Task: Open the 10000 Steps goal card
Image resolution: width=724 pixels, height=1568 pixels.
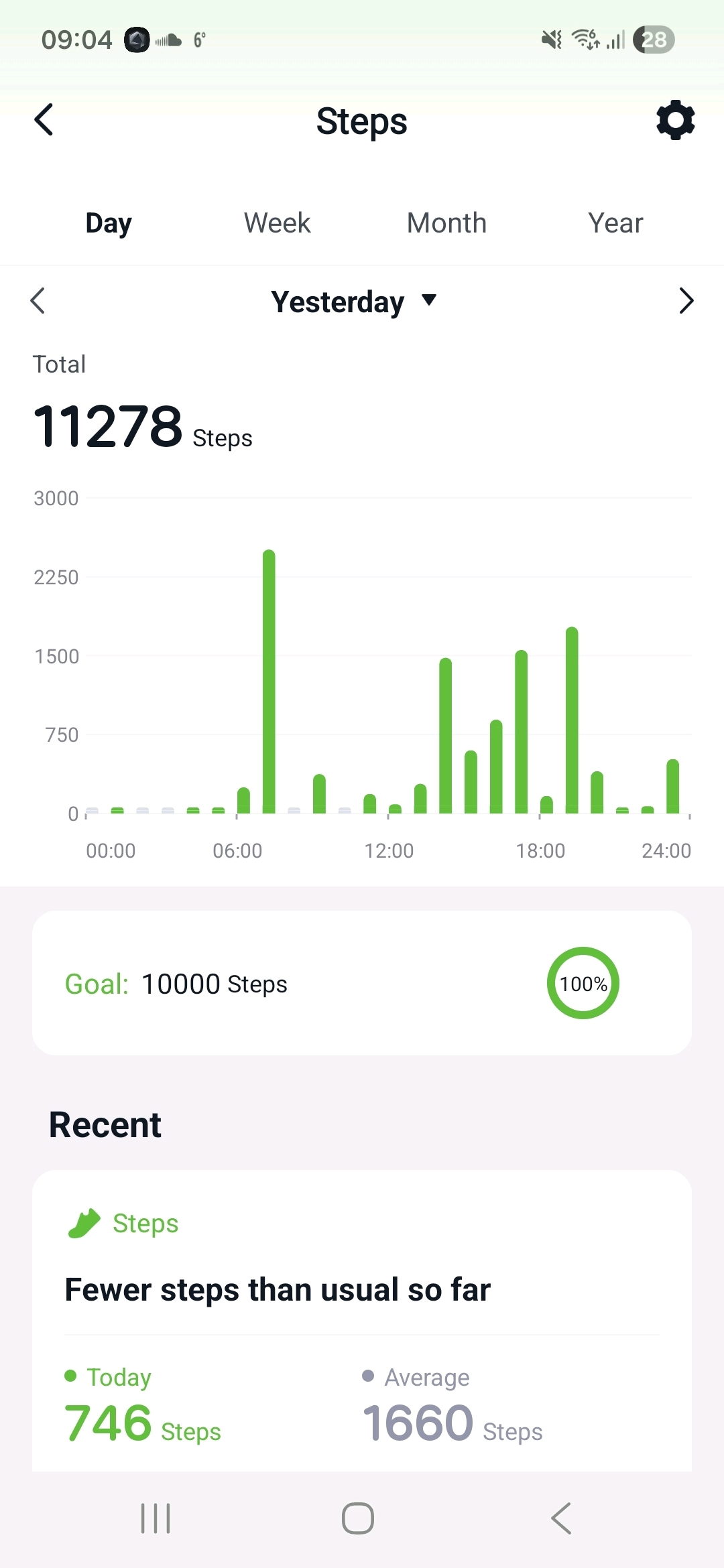Action: 362,983
